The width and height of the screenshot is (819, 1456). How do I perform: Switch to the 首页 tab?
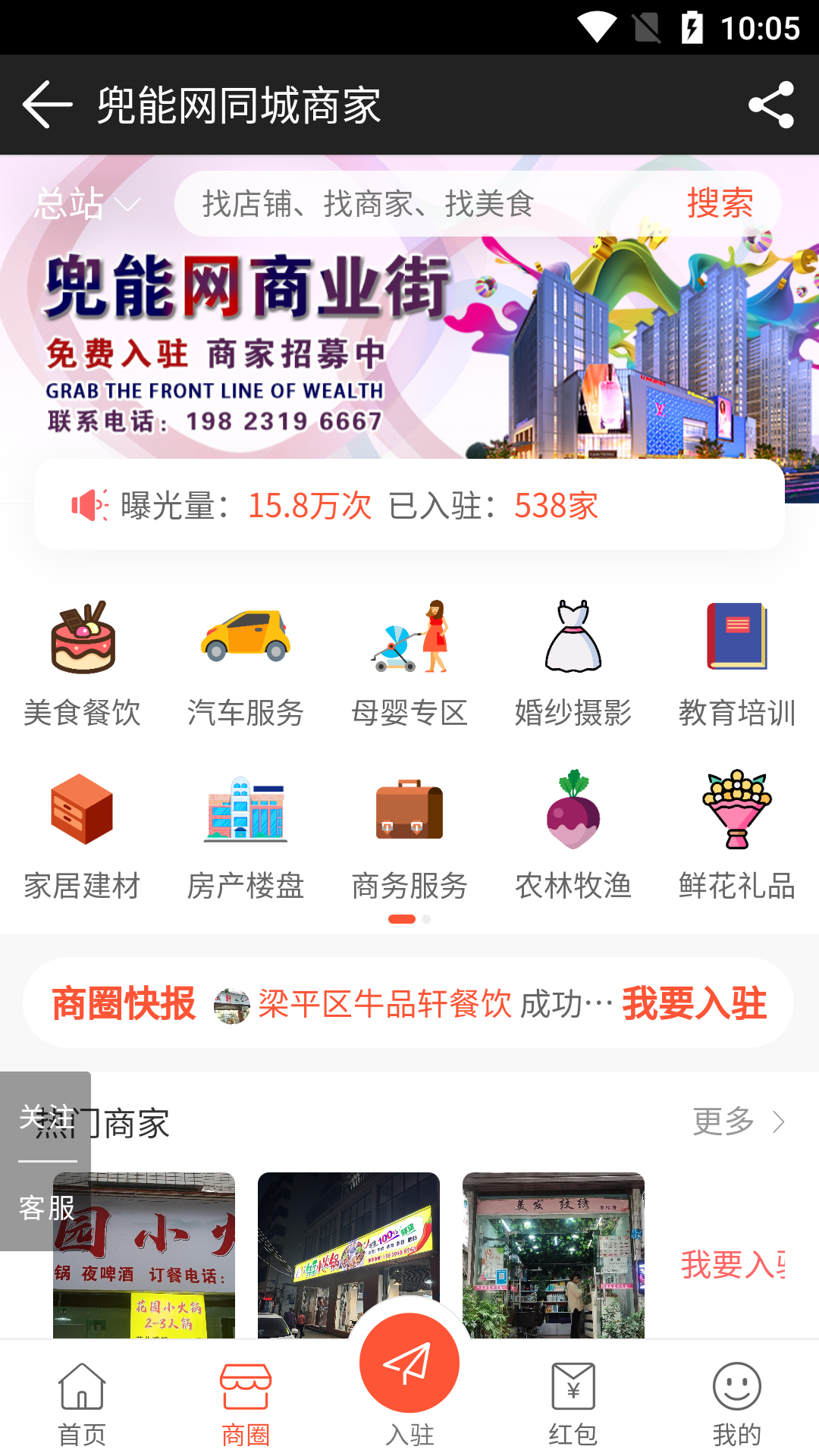coord(82,1403)
